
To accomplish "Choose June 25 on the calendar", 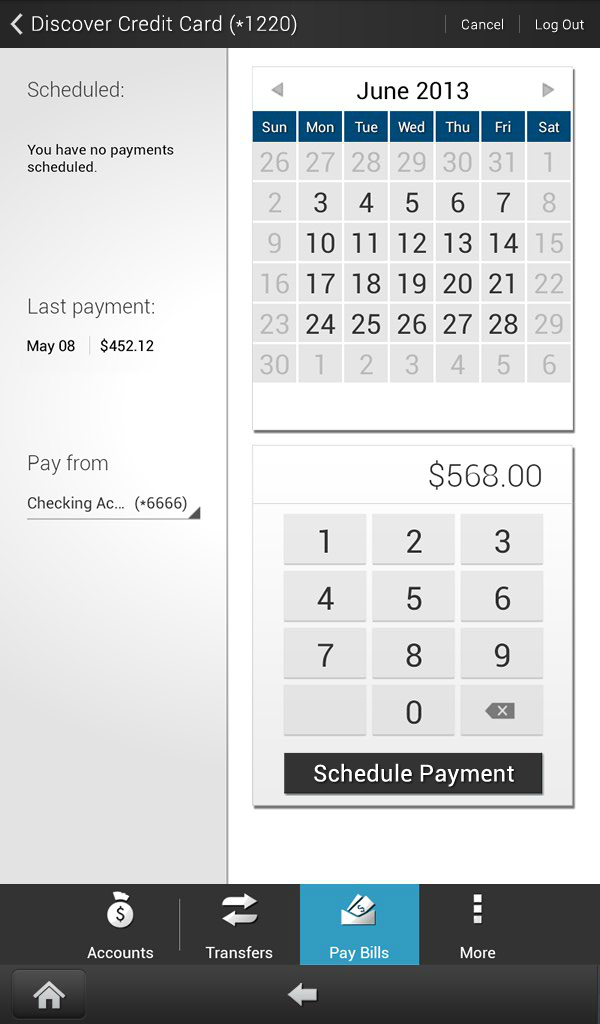I will coord(366,324).
